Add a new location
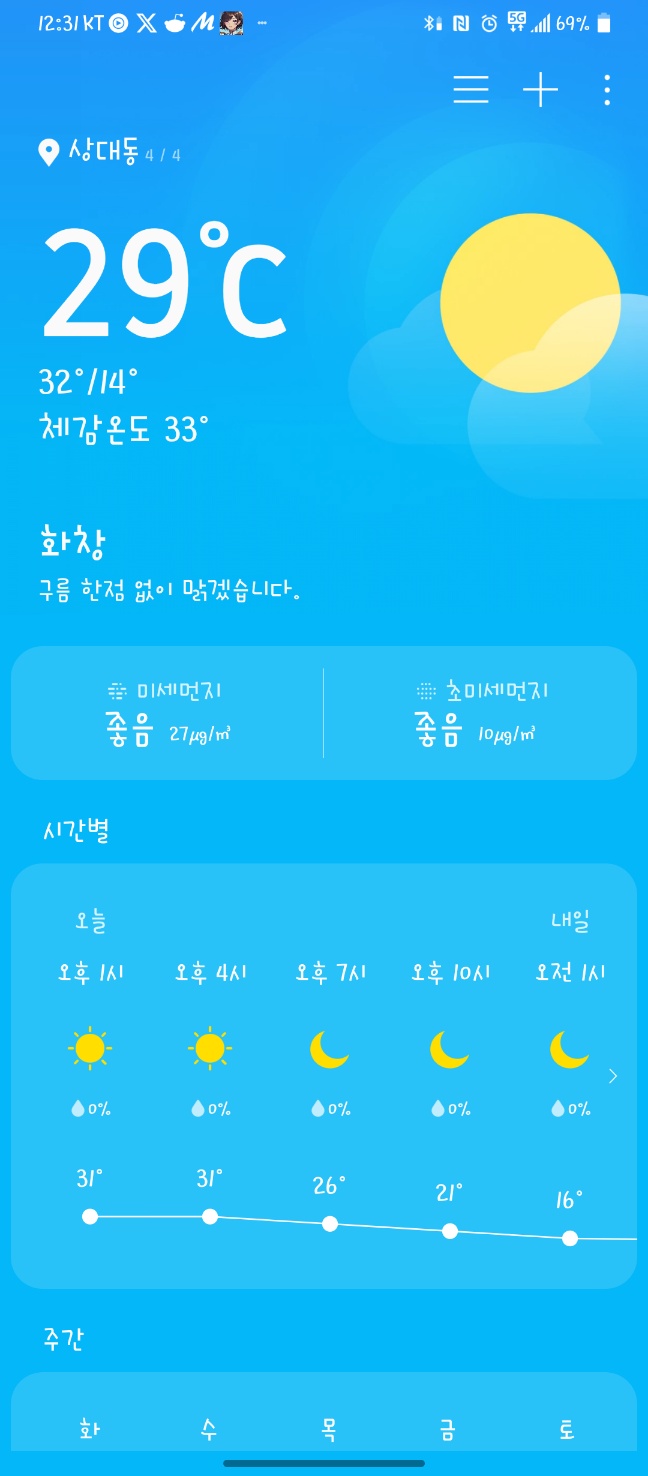Viewport: 648px width, 1476px height. [540, 90]
